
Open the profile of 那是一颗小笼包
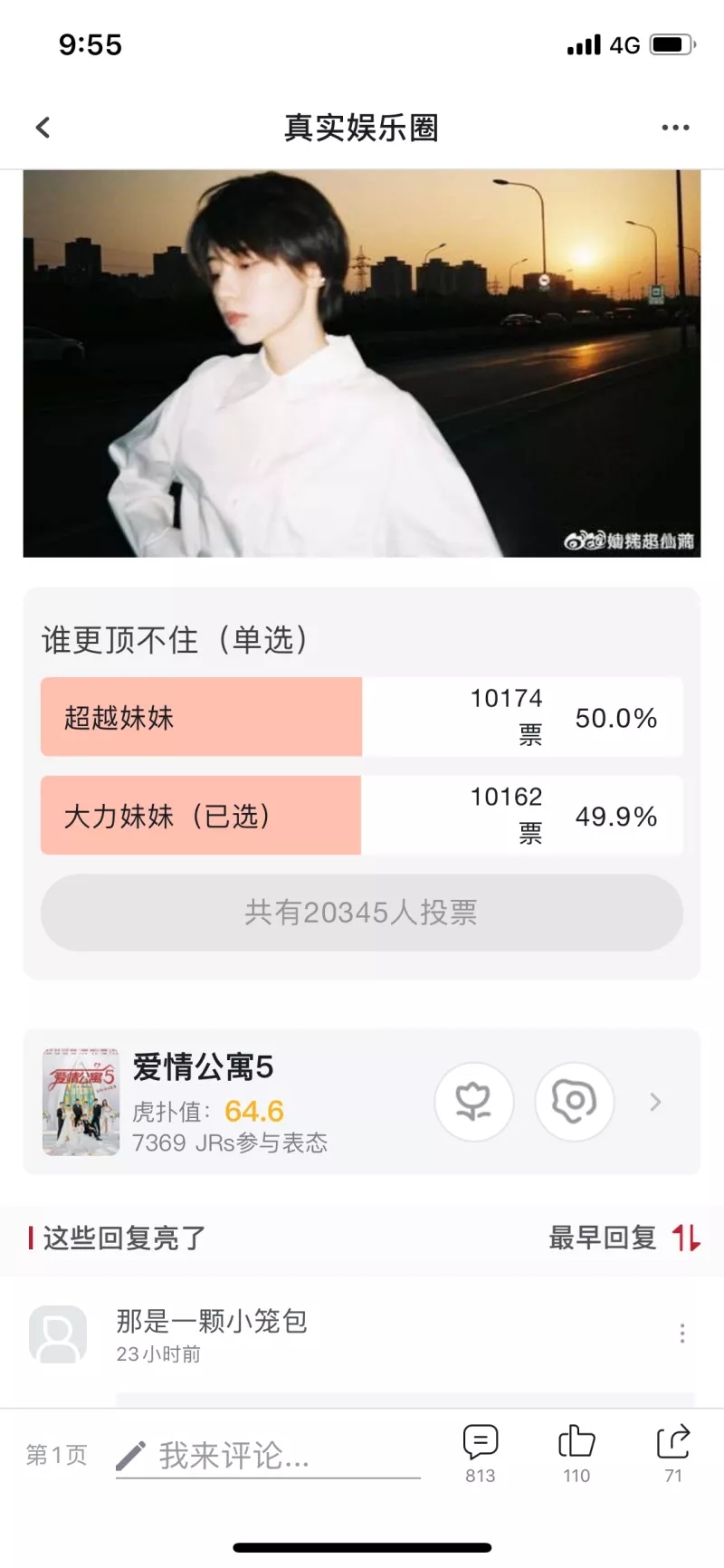pyautogui.click(x=58, y=1334)
